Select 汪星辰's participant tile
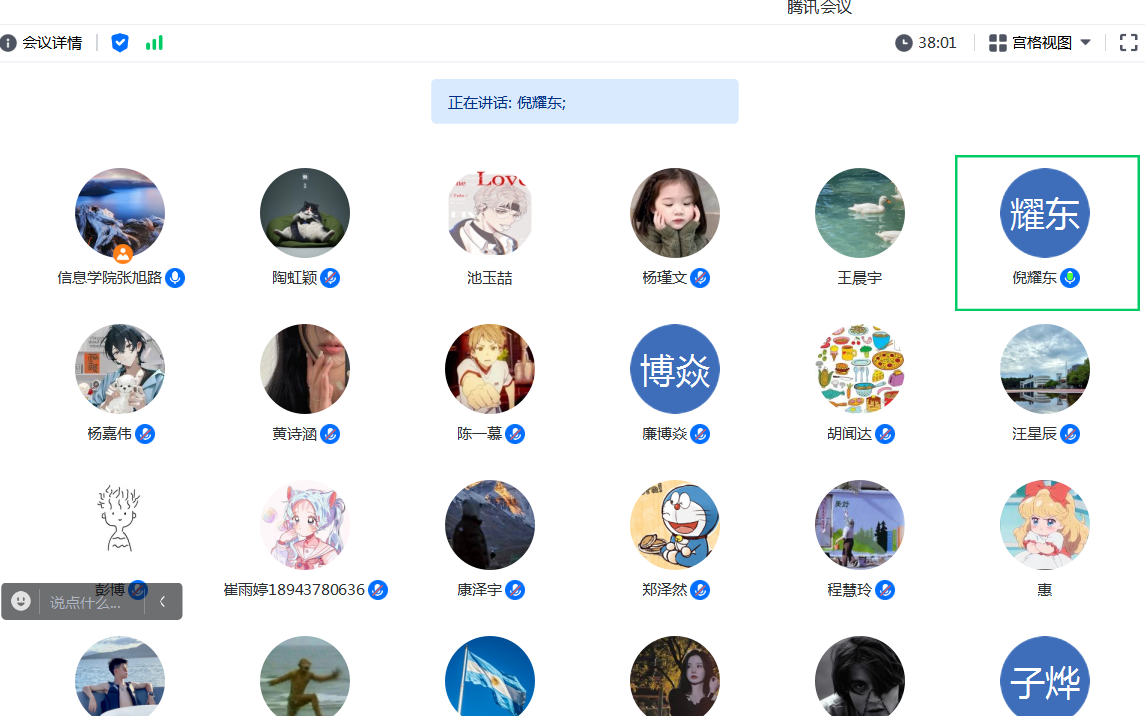 point(1045,369)
